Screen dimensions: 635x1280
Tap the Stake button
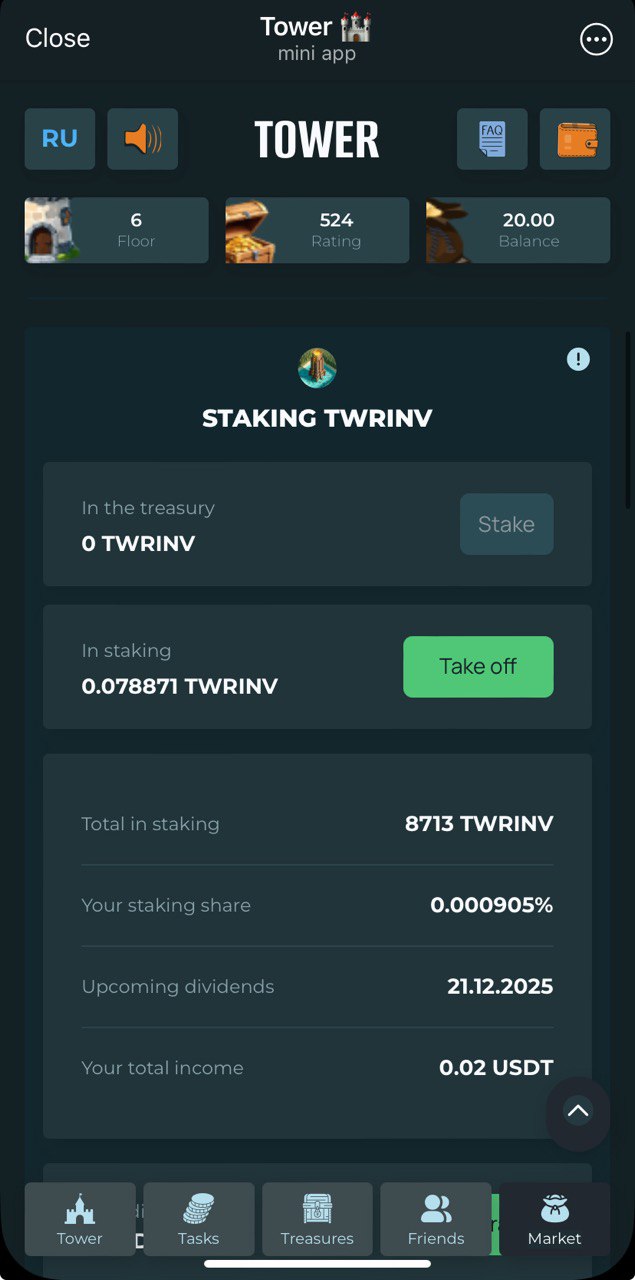click(506, 524)
